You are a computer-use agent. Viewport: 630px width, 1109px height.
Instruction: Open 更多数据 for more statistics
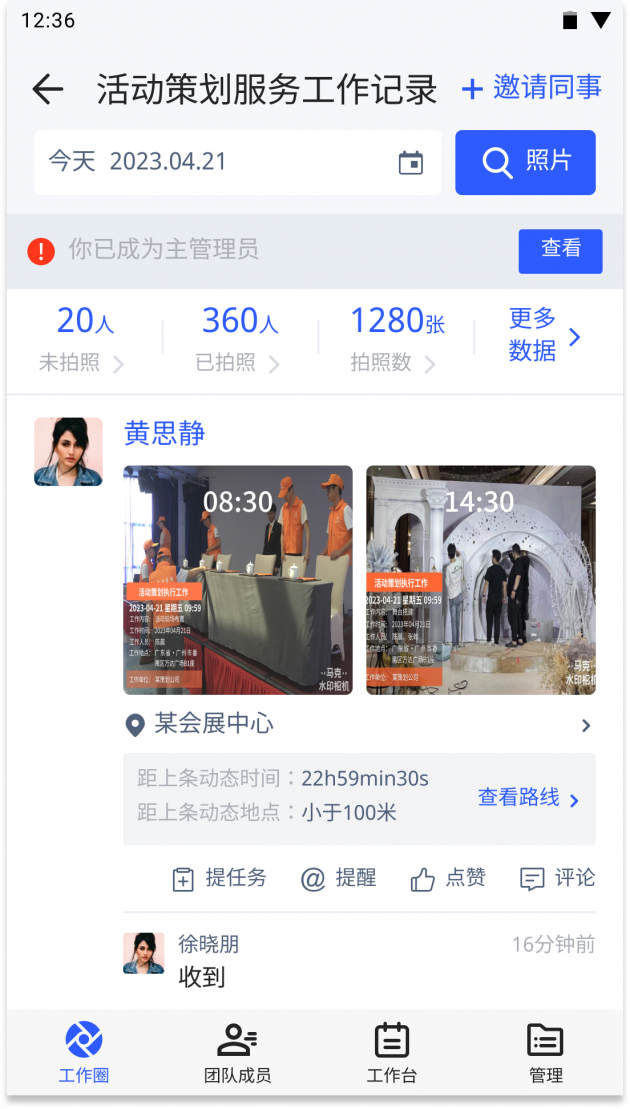tap(544, 336)
